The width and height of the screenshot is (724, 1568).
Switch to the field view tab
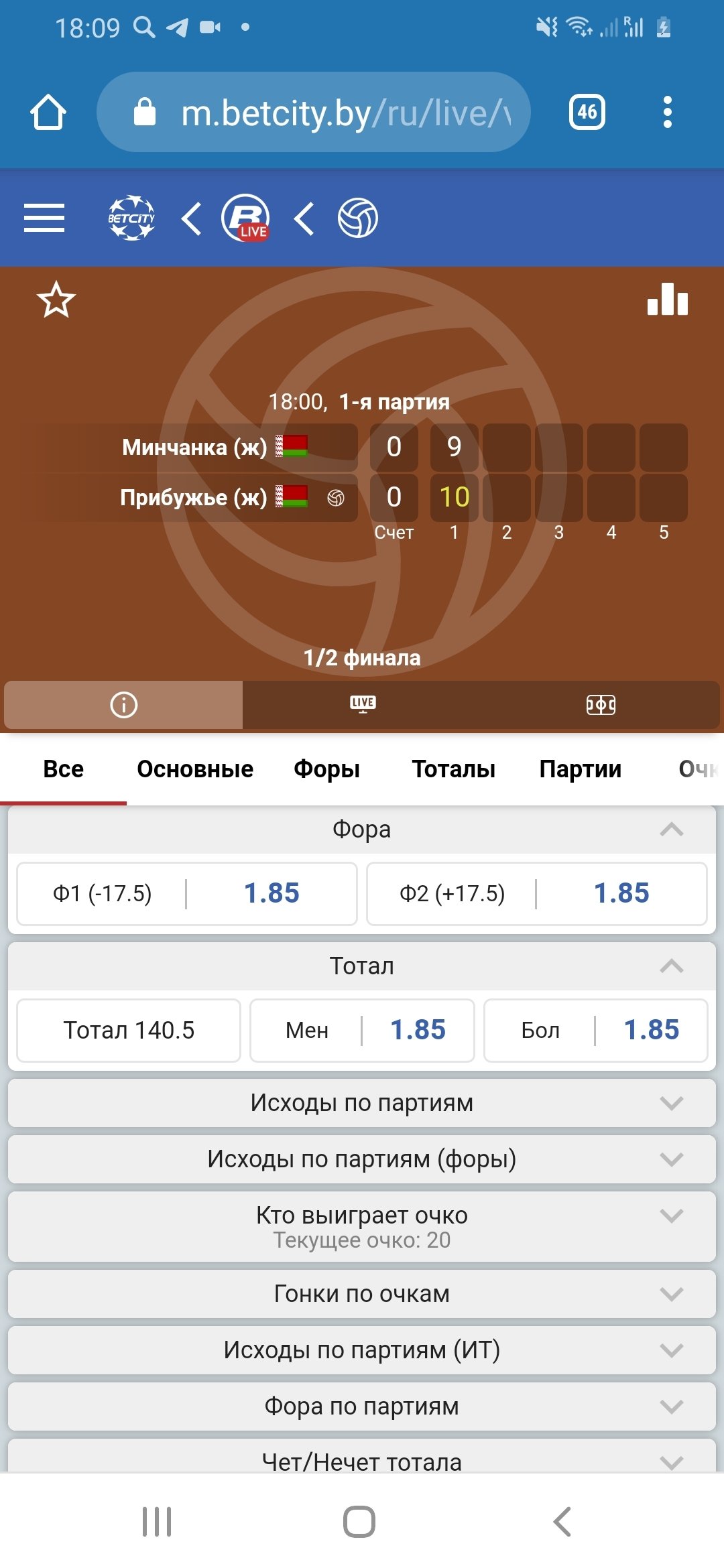click(x=601, y=704)
